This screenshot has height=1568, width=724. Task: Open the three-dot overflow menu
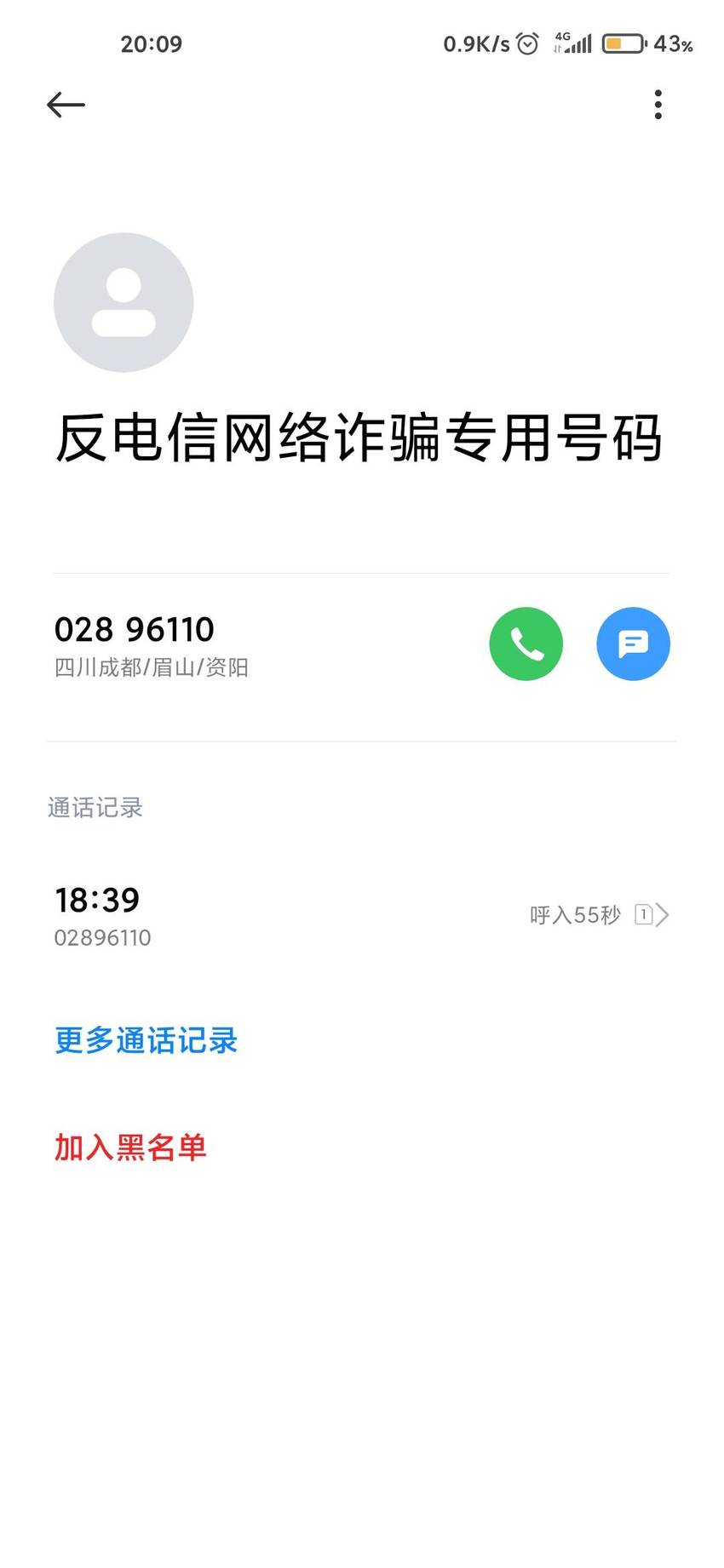tap(658, 104)
